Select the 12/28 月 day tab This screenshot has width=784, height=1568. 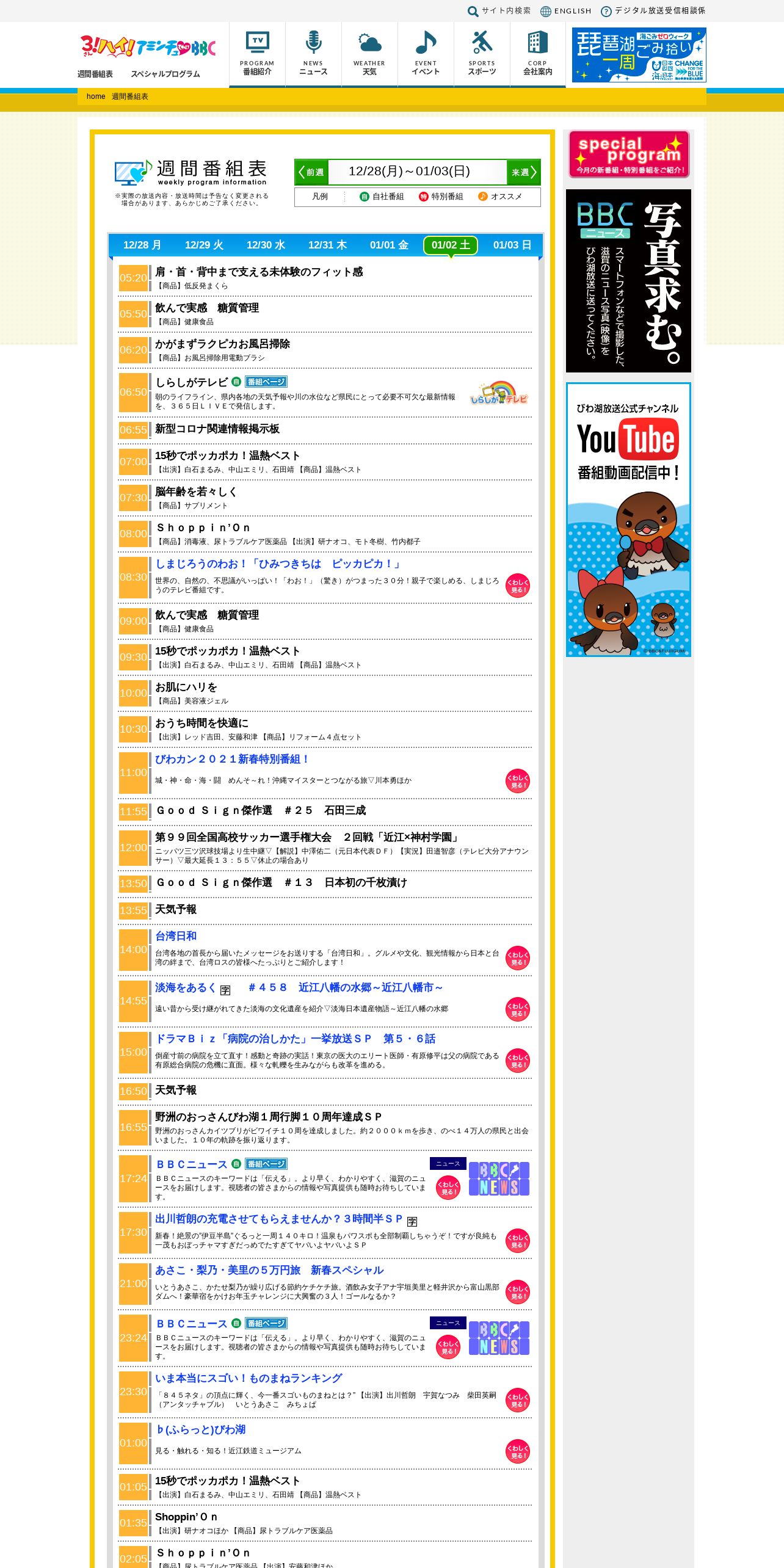142,245
